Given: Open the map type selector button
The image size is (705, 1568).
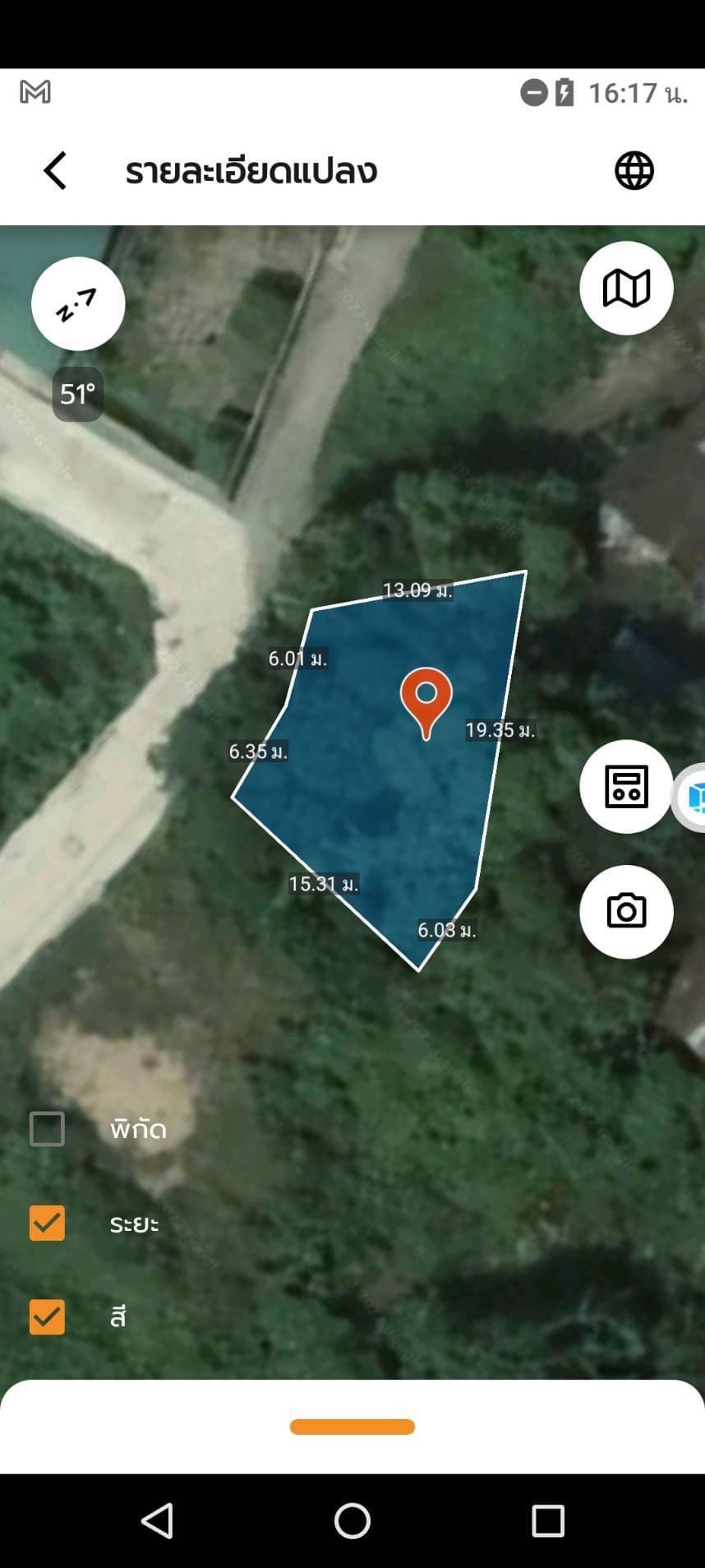Looking at the screenshot, I should click(x=626, y=289).
